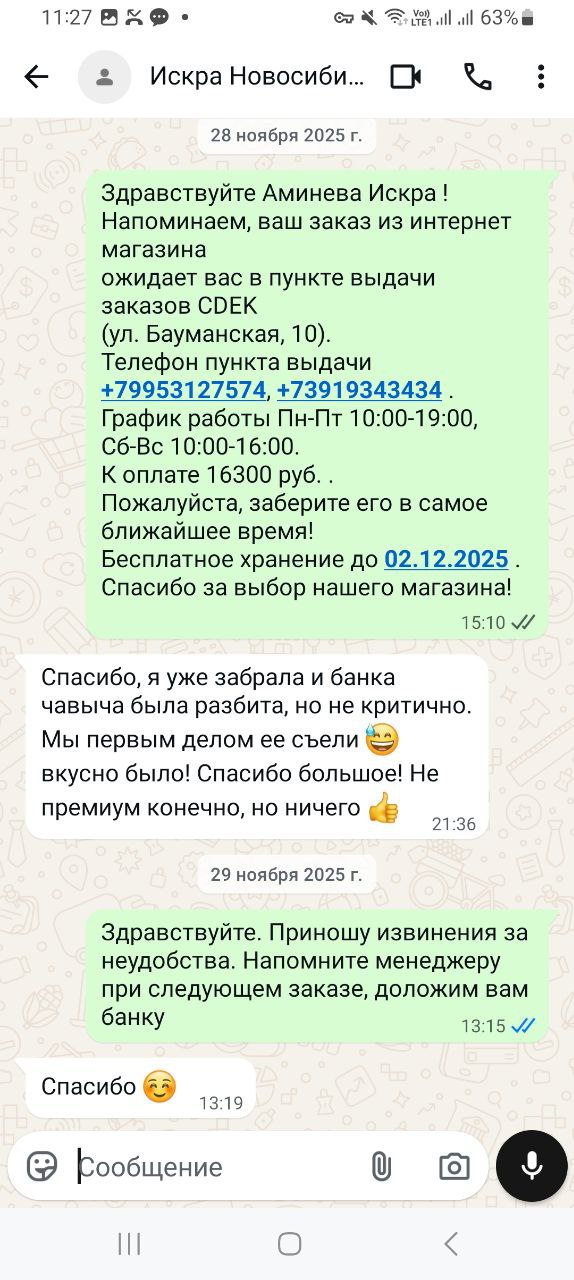Start a video call
The height and width of the screenshot is (1280, 574).
coord(405,77)
